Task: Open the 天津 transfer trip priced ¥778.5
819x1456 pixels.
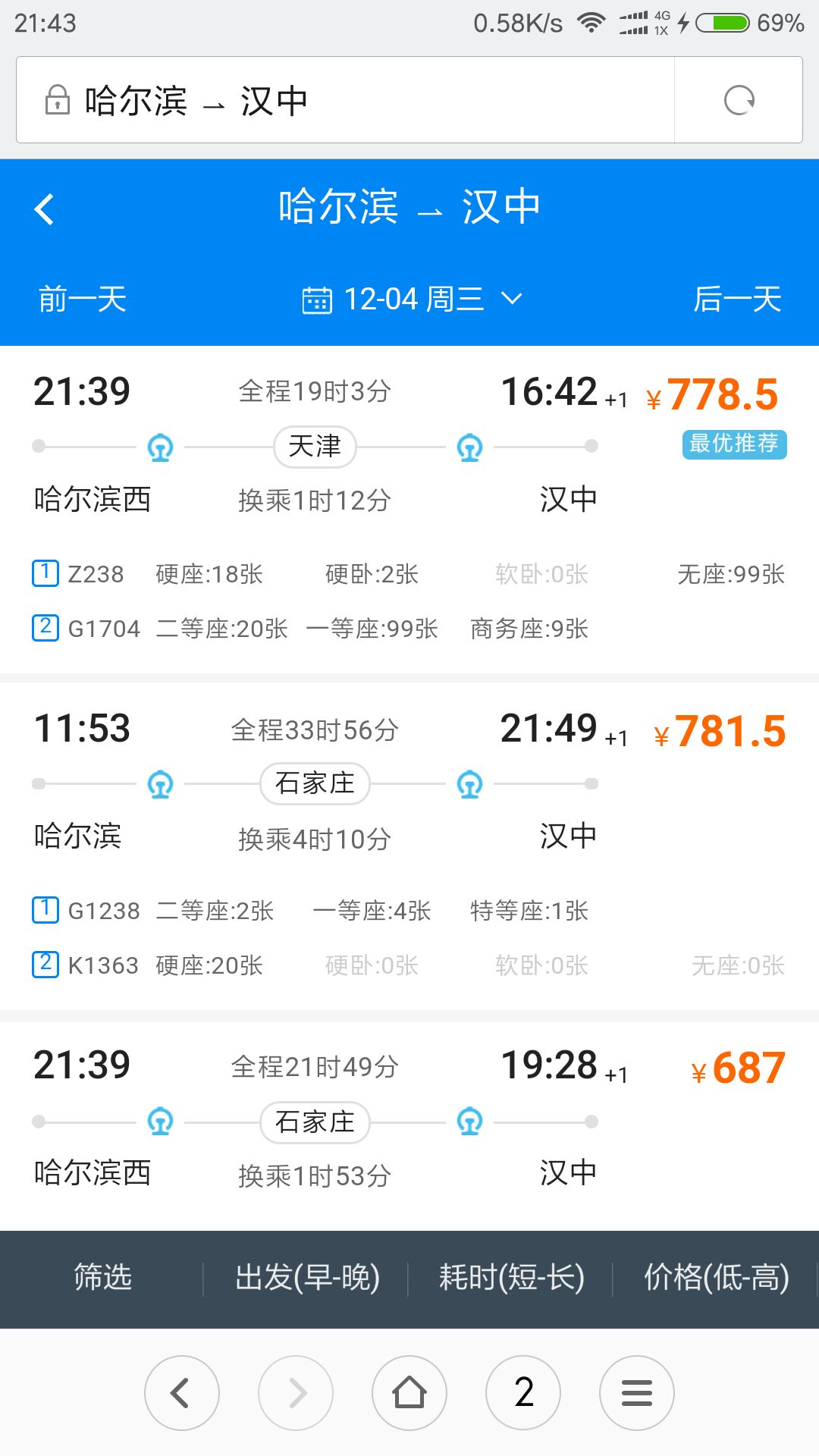Action: coord(409,510)
